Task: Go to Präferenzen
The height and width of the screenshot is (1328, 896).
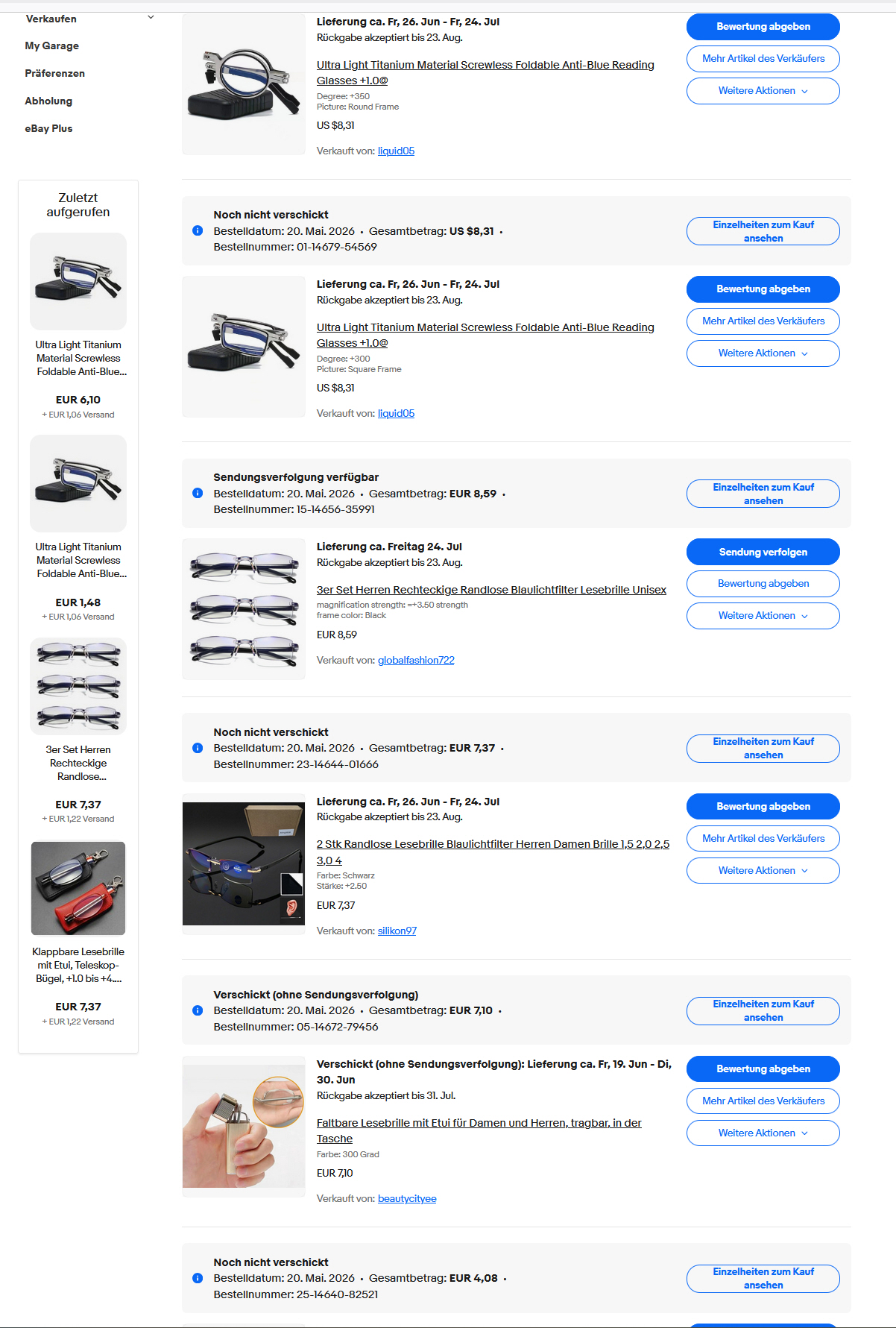Action: 54,73
